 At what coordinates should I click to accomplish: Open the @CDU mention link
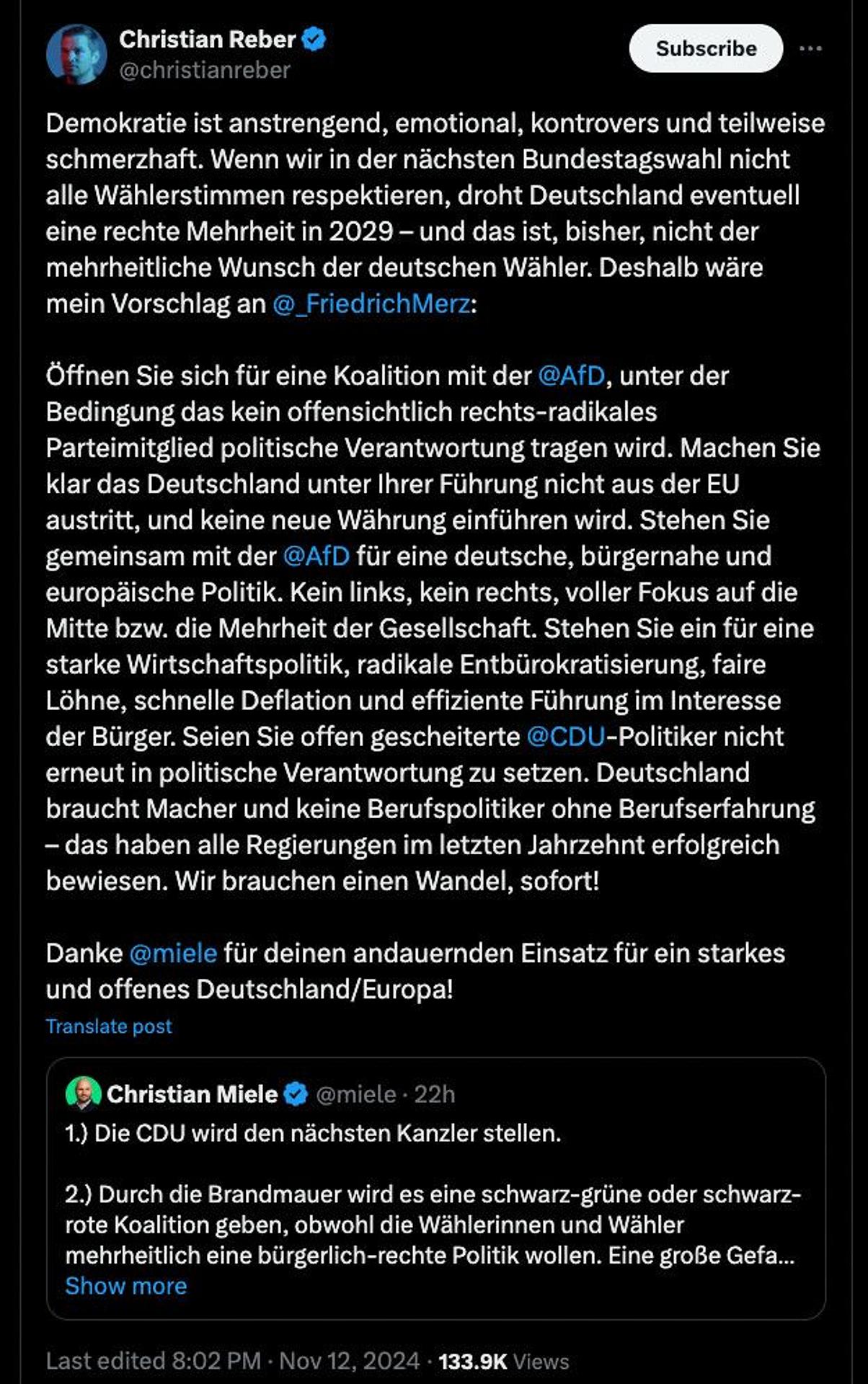point(565,736)
